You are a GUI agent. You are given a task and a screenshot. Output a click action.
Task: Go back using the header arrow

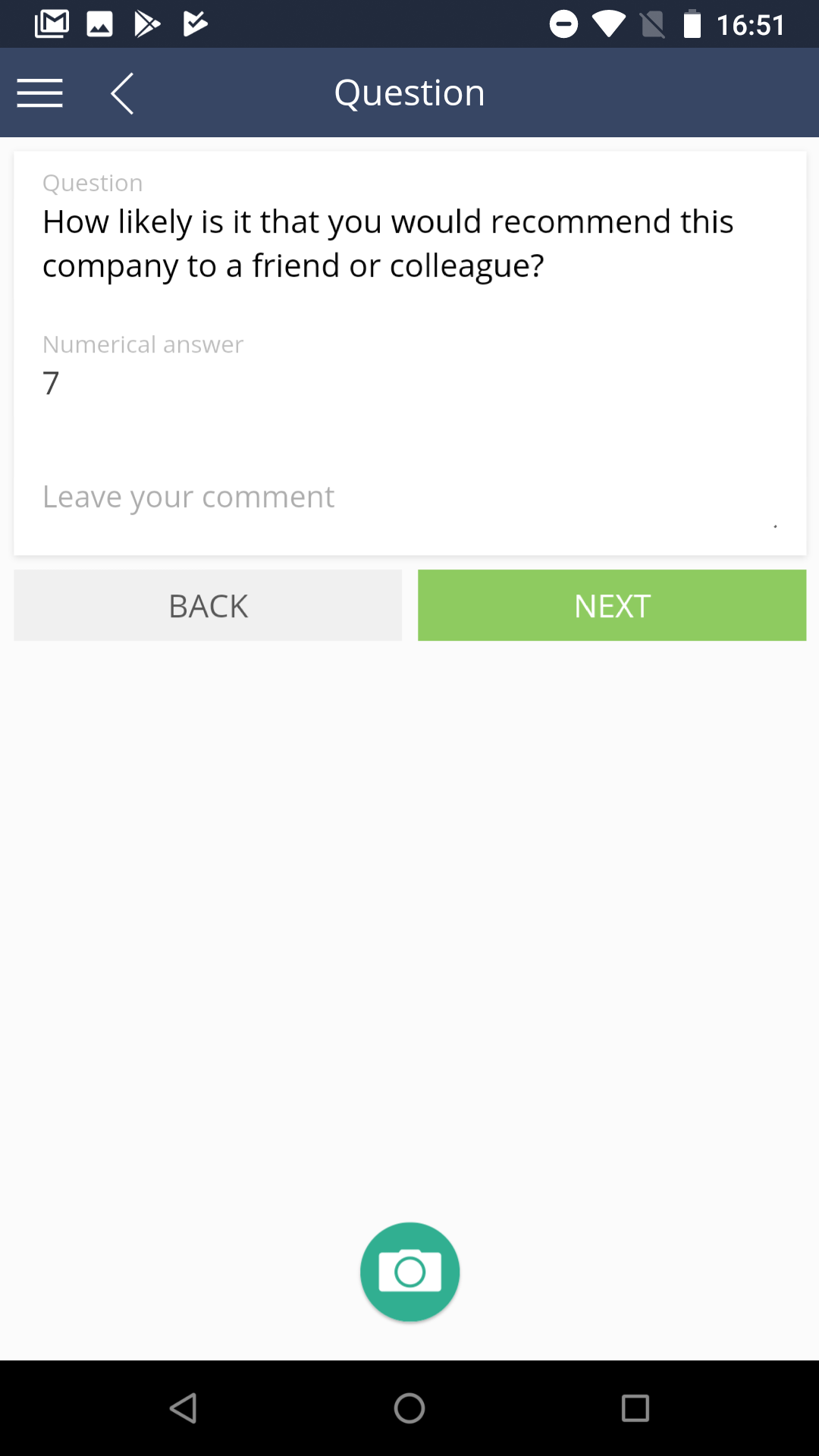pyautogui.click(x=122, y=93)
